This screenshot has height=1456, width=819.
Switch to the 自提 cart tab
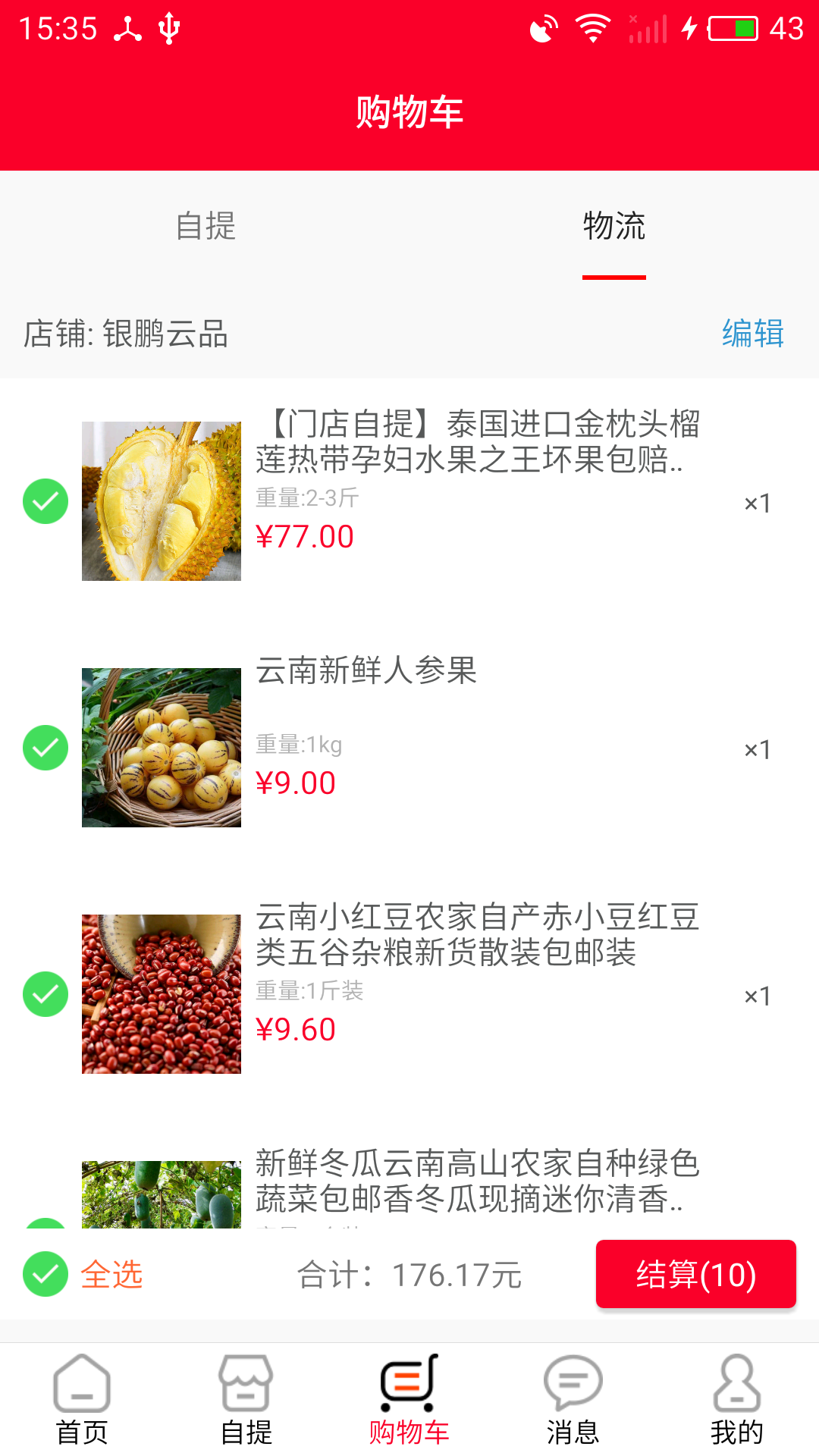pyautogui.click(x=206, y=226)
